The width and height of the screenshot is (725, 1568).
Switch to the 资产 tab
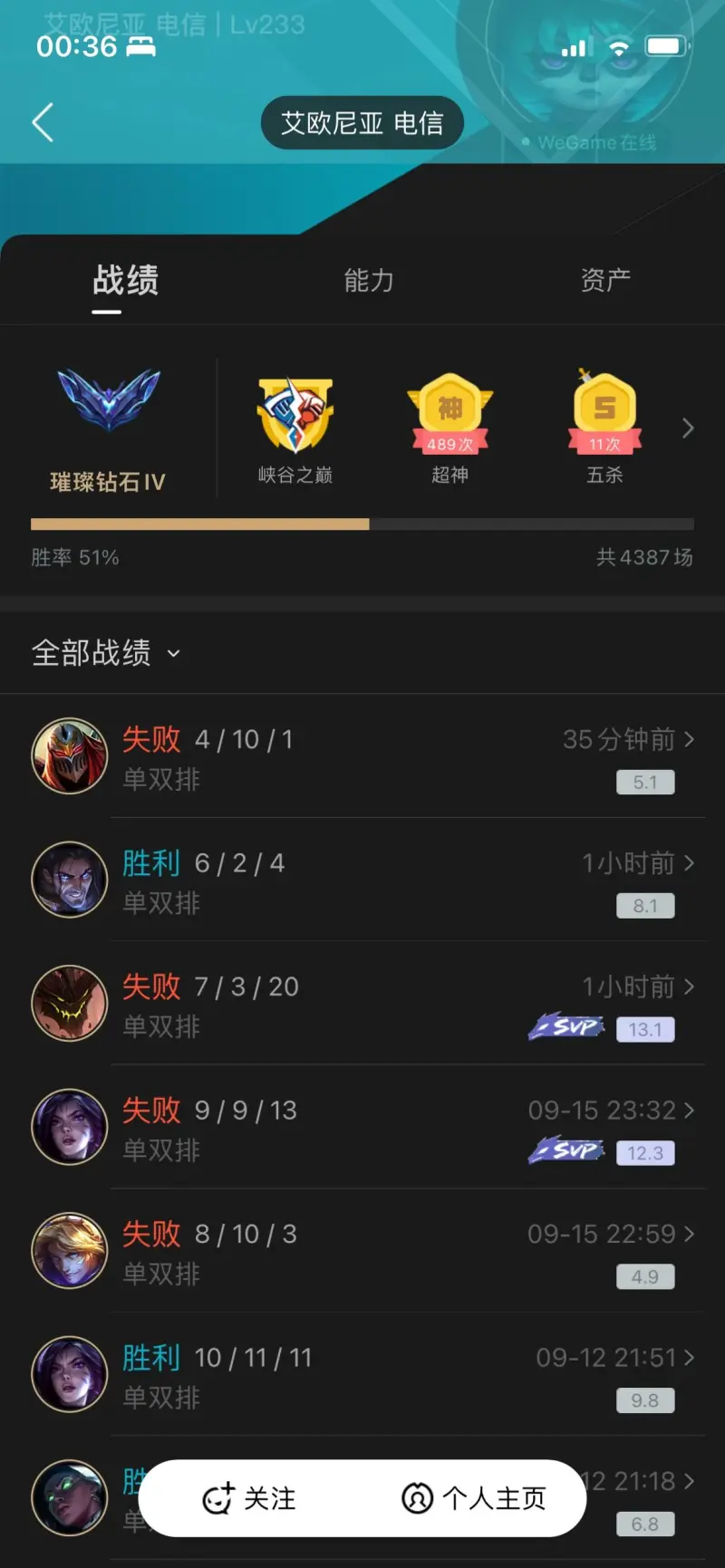[x=605, y=280]
